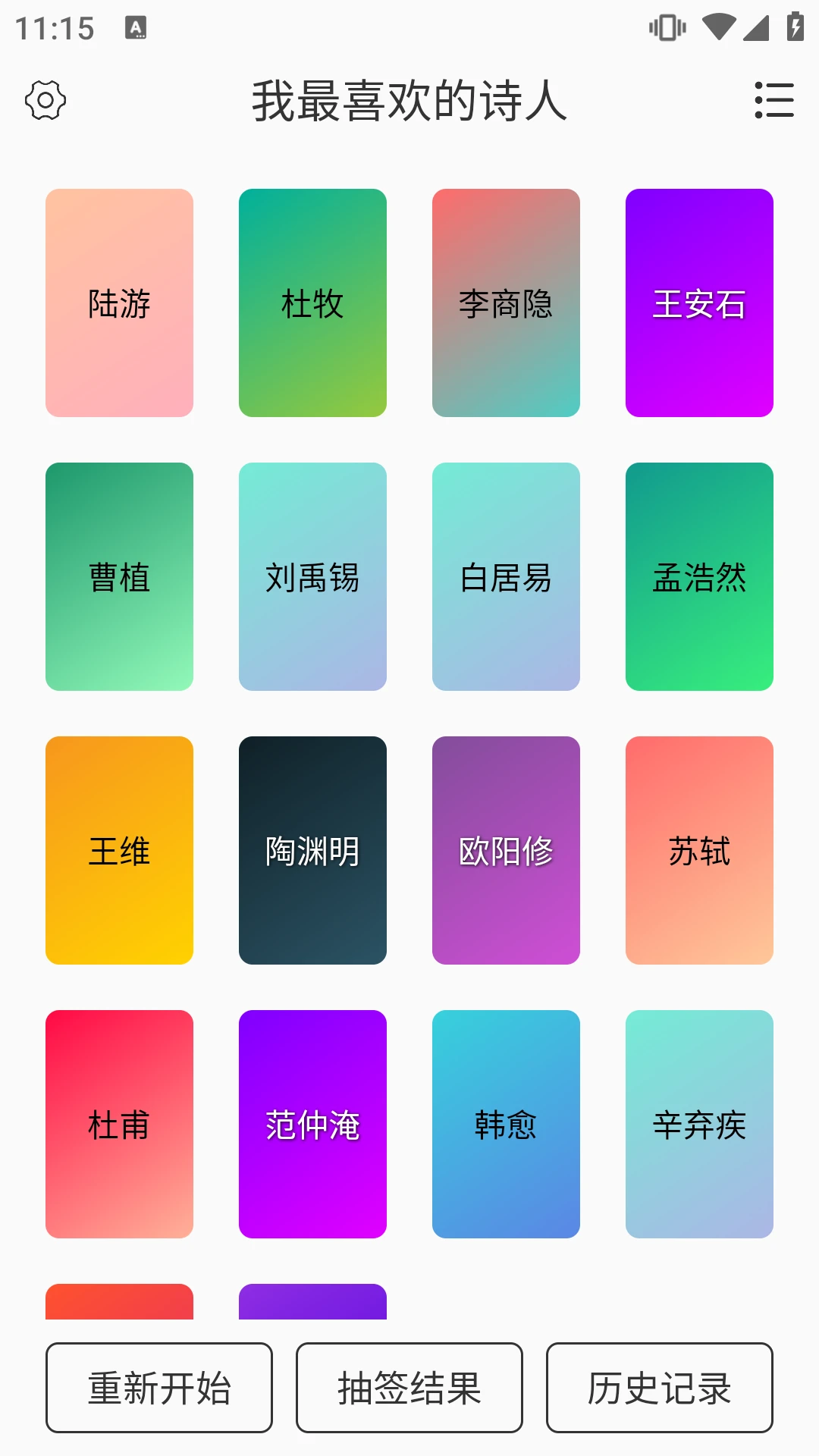This screenshot has width=819, height=1456.
Task: Select the 李商隐 card
Action: [x=506, y=303]
